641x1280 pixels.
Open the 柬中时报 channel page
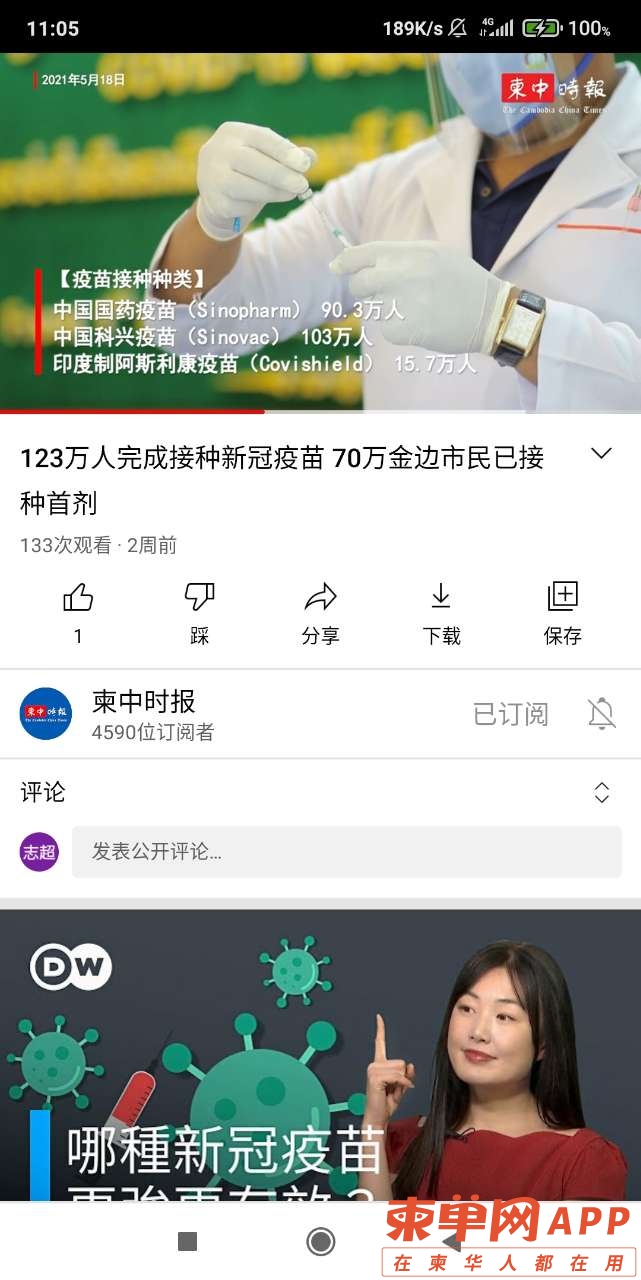click(143, 714)
